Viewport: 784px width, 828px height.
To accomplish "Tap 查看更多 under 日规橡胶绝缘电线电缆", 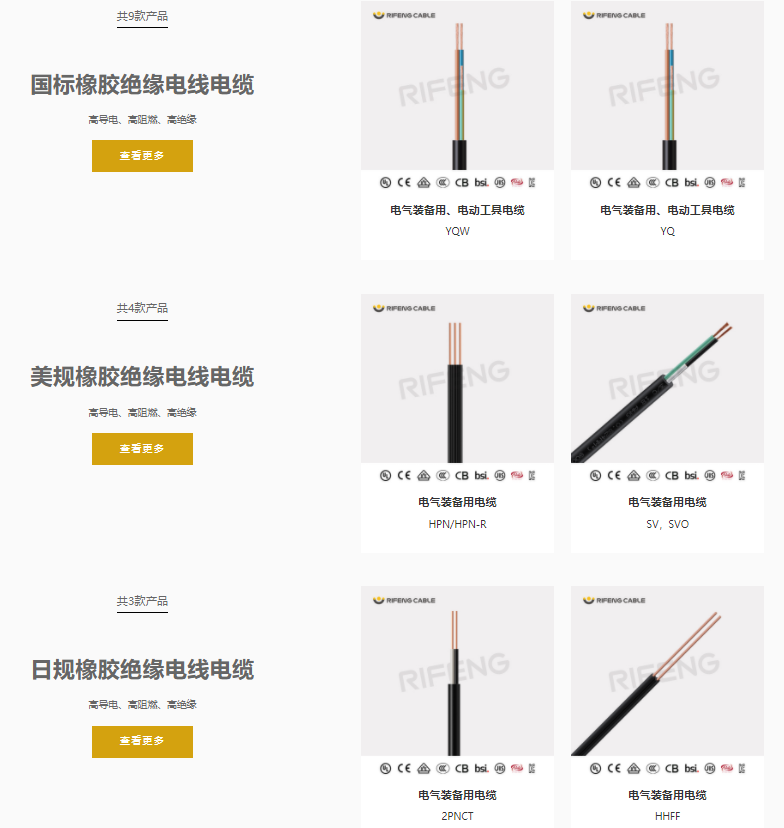I will (142, 741).
